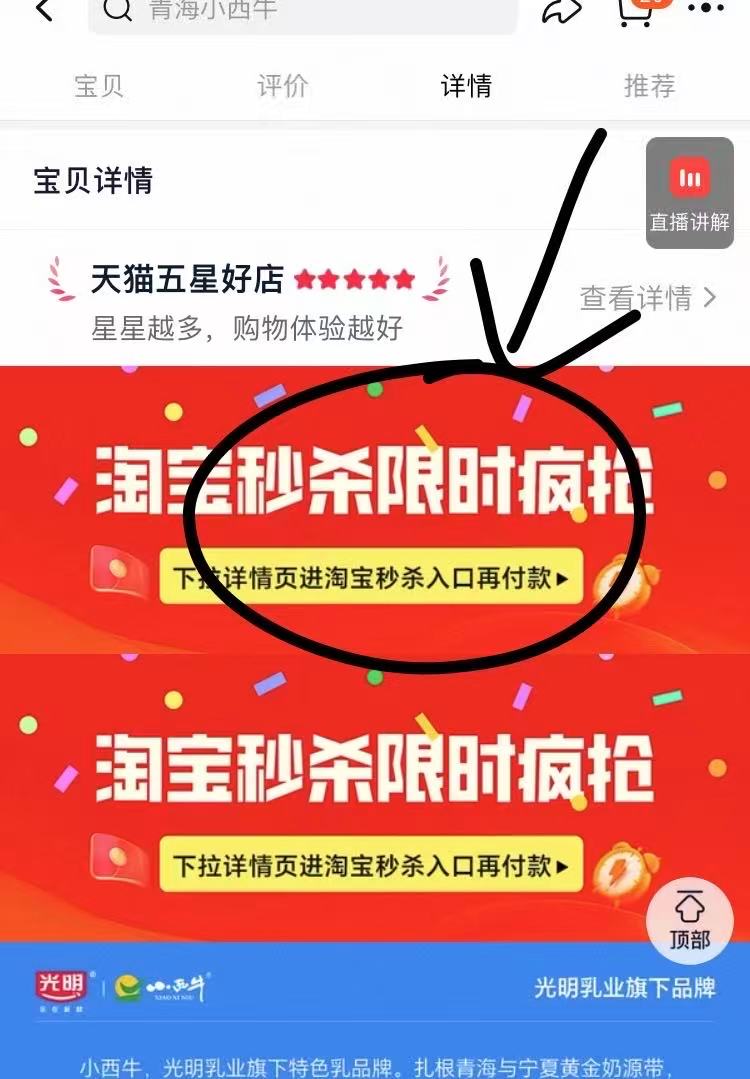
Task: Jump to top with 顶部 button
Action: (x=690, y=920)
